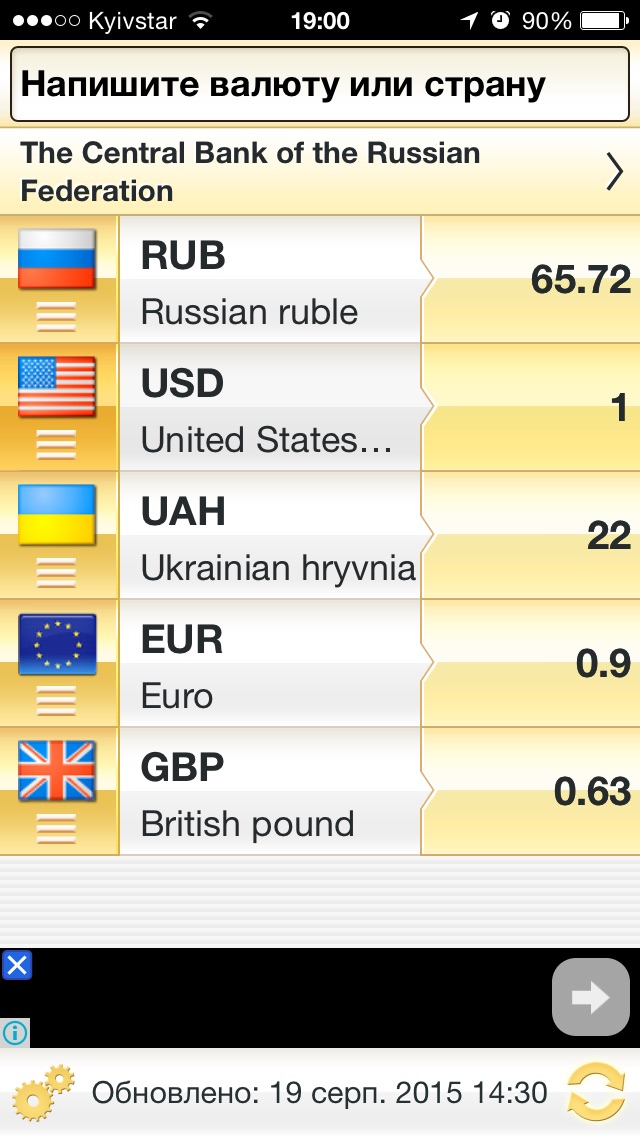
Task: Open the ad info icon
Action: click(x=14, y=1032)
